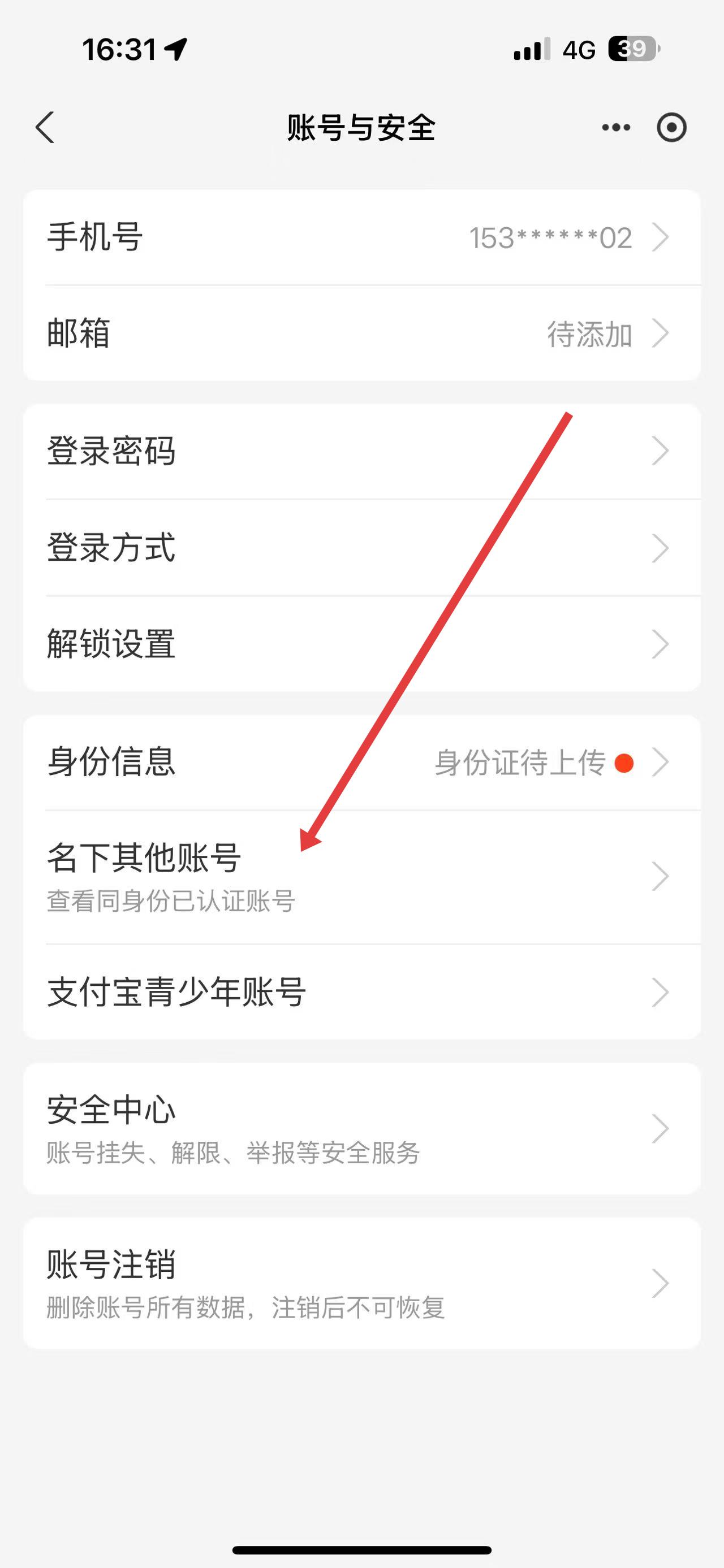Open 登录方式 options
Image resolution: width=724 pixels, height=1568 pixels.
361,548
